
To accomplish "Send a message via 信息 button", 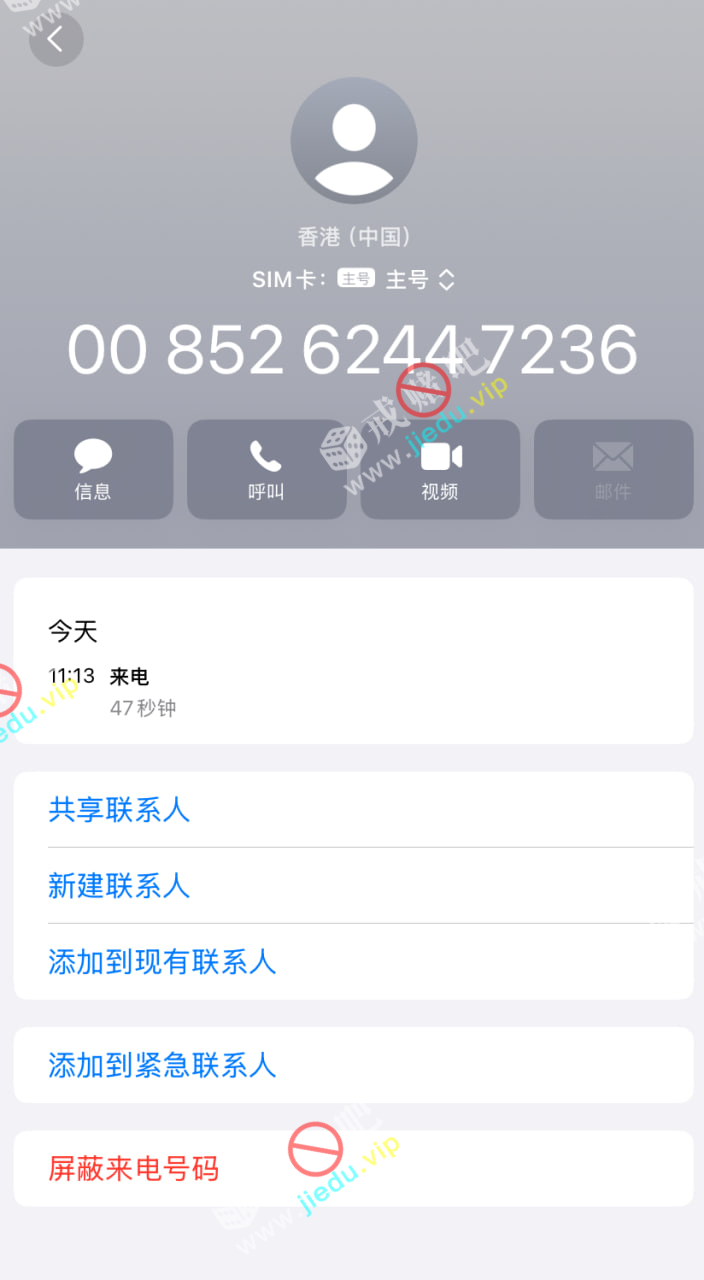I will point(93,469).
